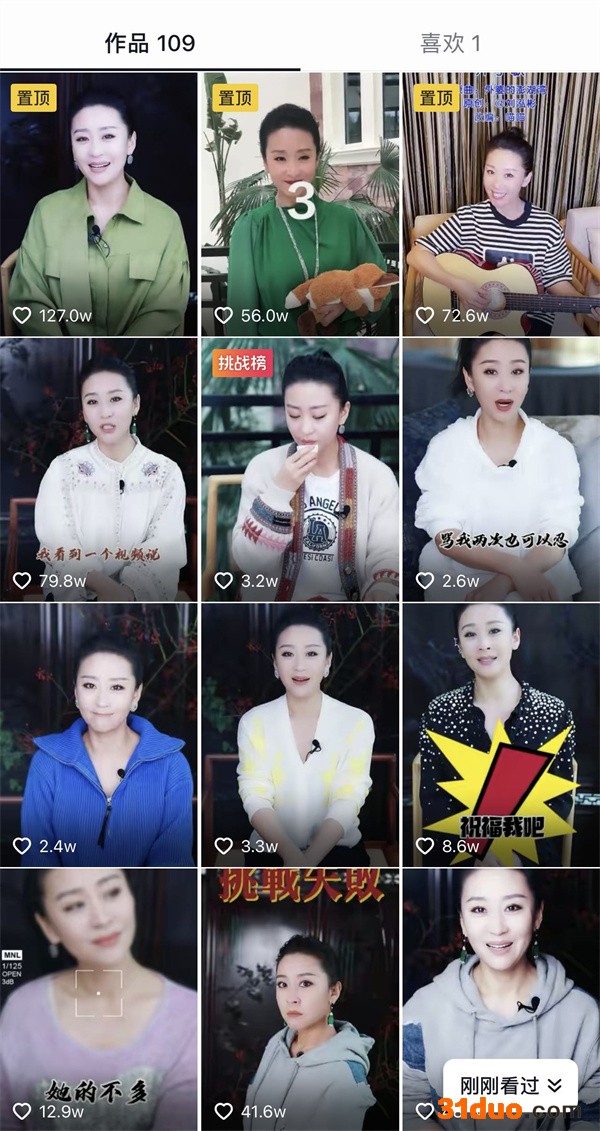Play the pinned video with 56.0w likes
This screenshot has width=600, height=1131.
[x=300, y=205]
